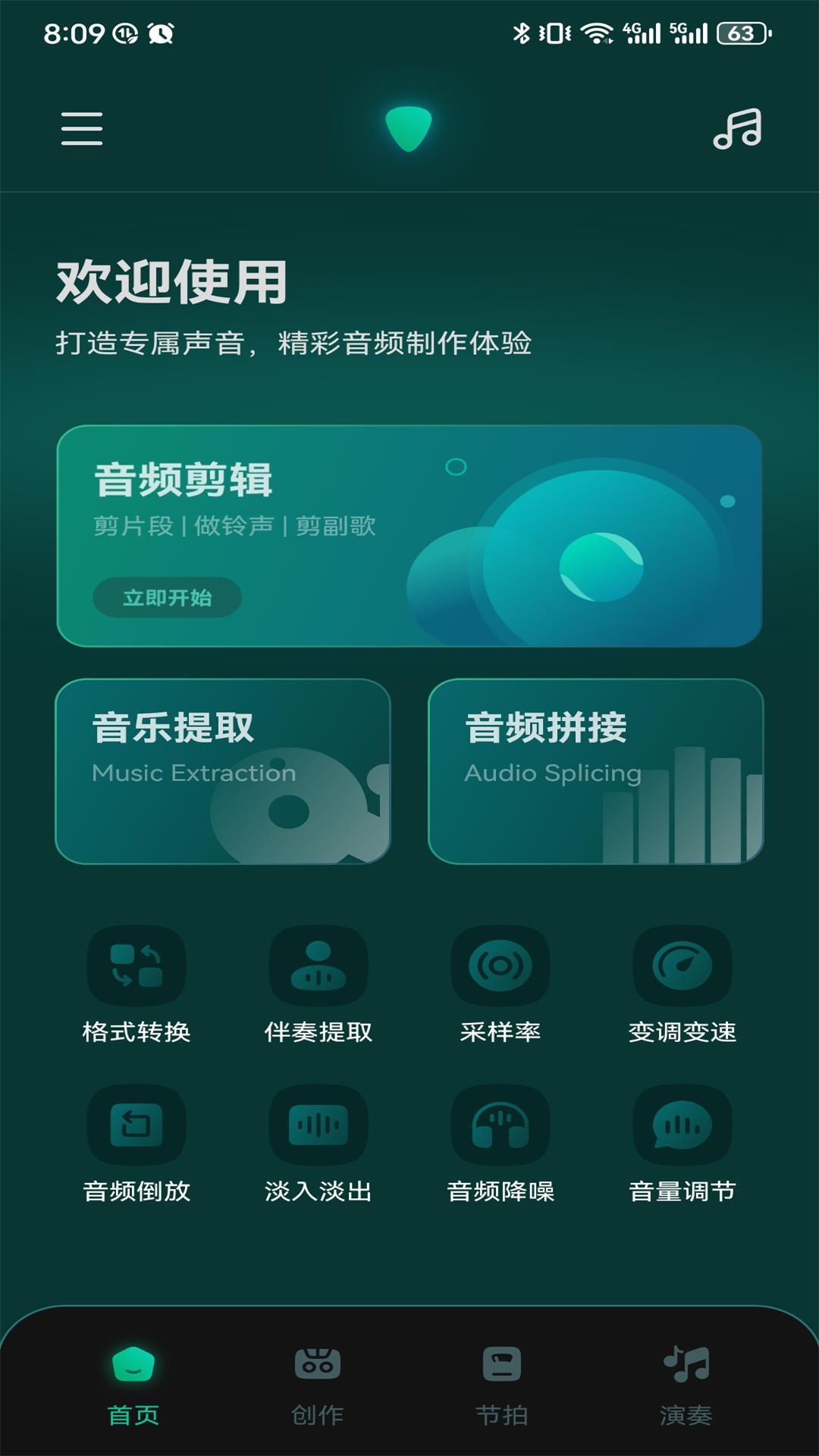This screenshot has width=819, height=1456.
Task: Tap the 立即开始 start now button
Action: click(167, 599)
